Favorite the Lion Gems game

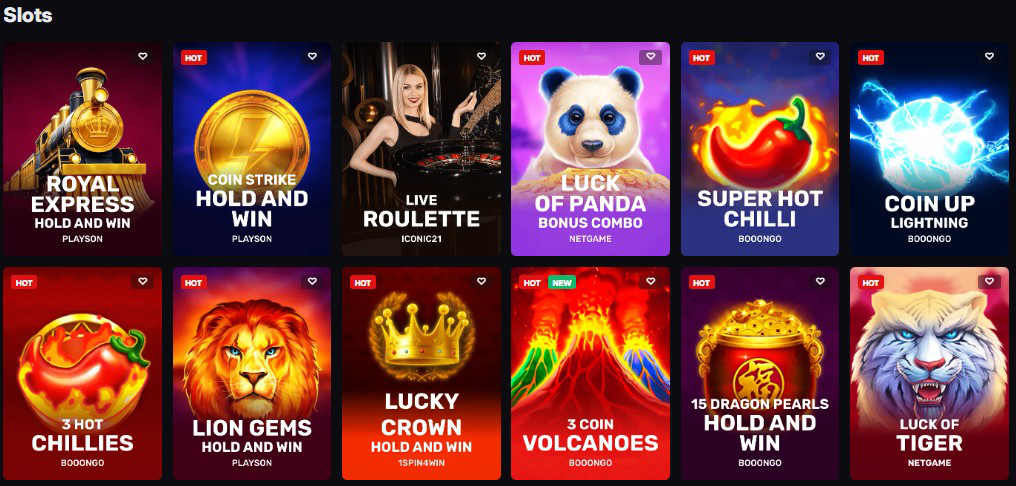coord(312,282)
